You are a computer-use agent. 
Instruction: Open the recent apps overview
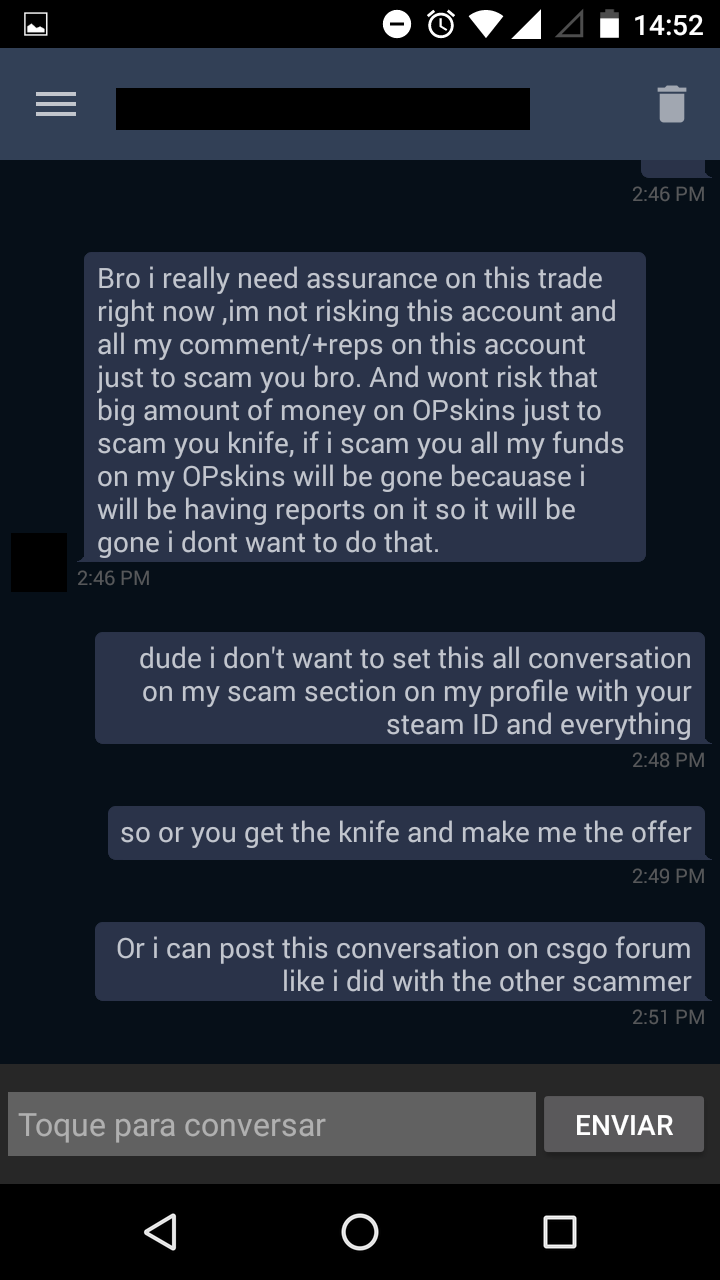pyautogui.click(x=560, y=1232)
